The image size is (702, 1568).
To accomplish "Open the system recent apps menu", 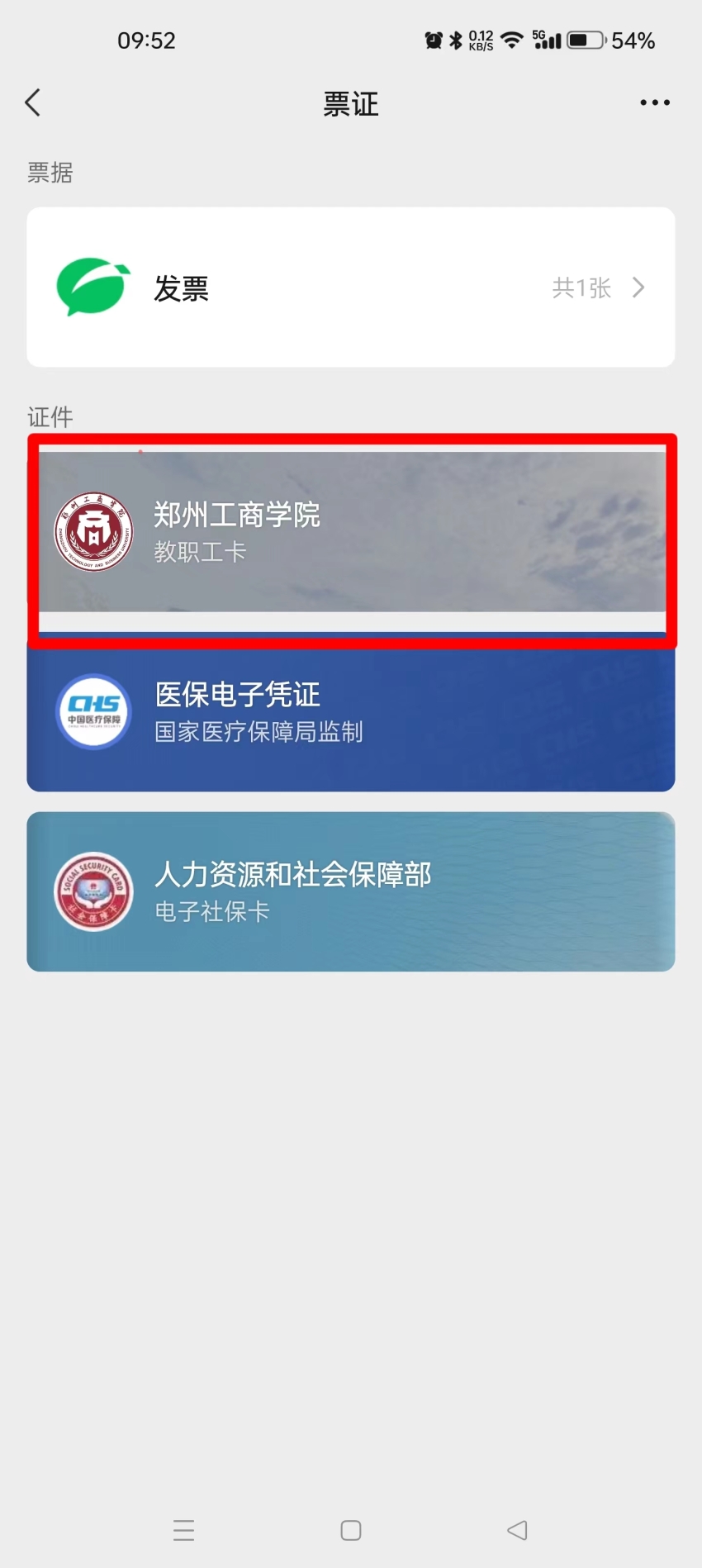I will [184, 1530].
